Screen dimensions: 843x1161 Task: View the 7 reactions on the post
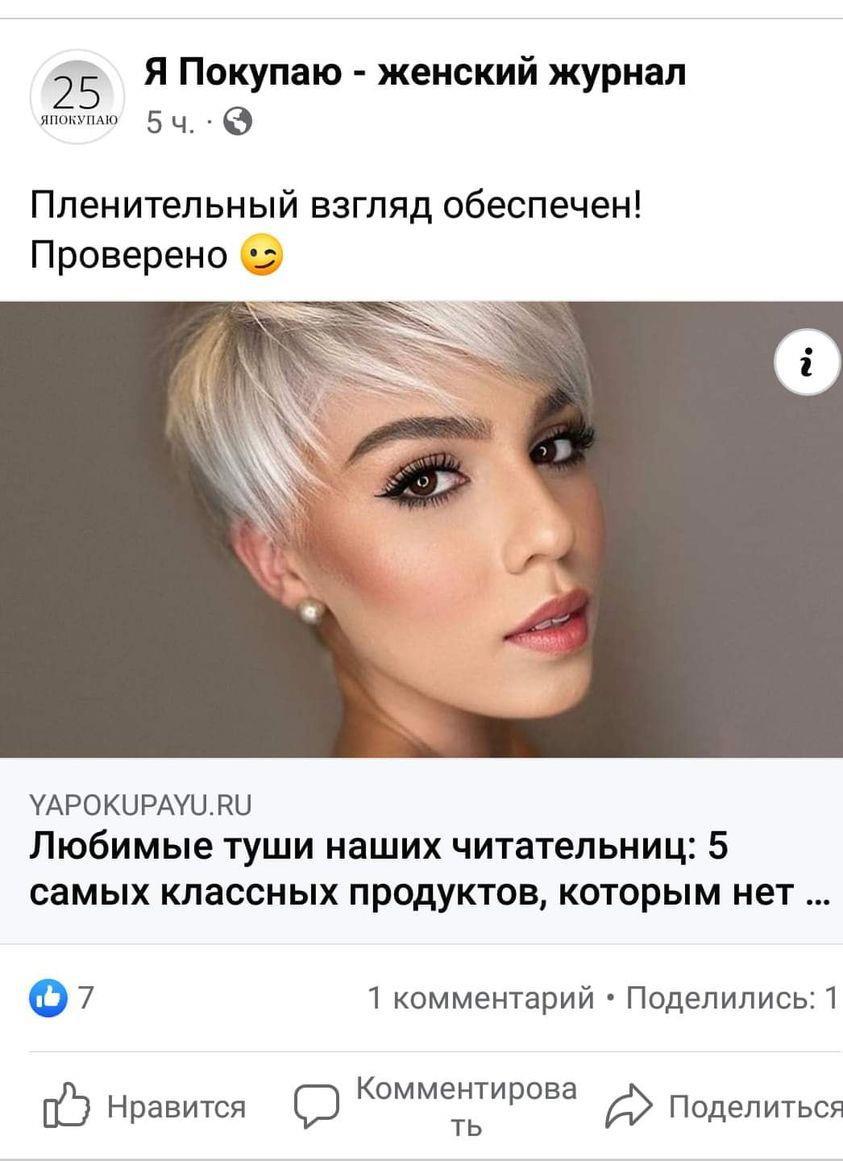coord(62,997)
